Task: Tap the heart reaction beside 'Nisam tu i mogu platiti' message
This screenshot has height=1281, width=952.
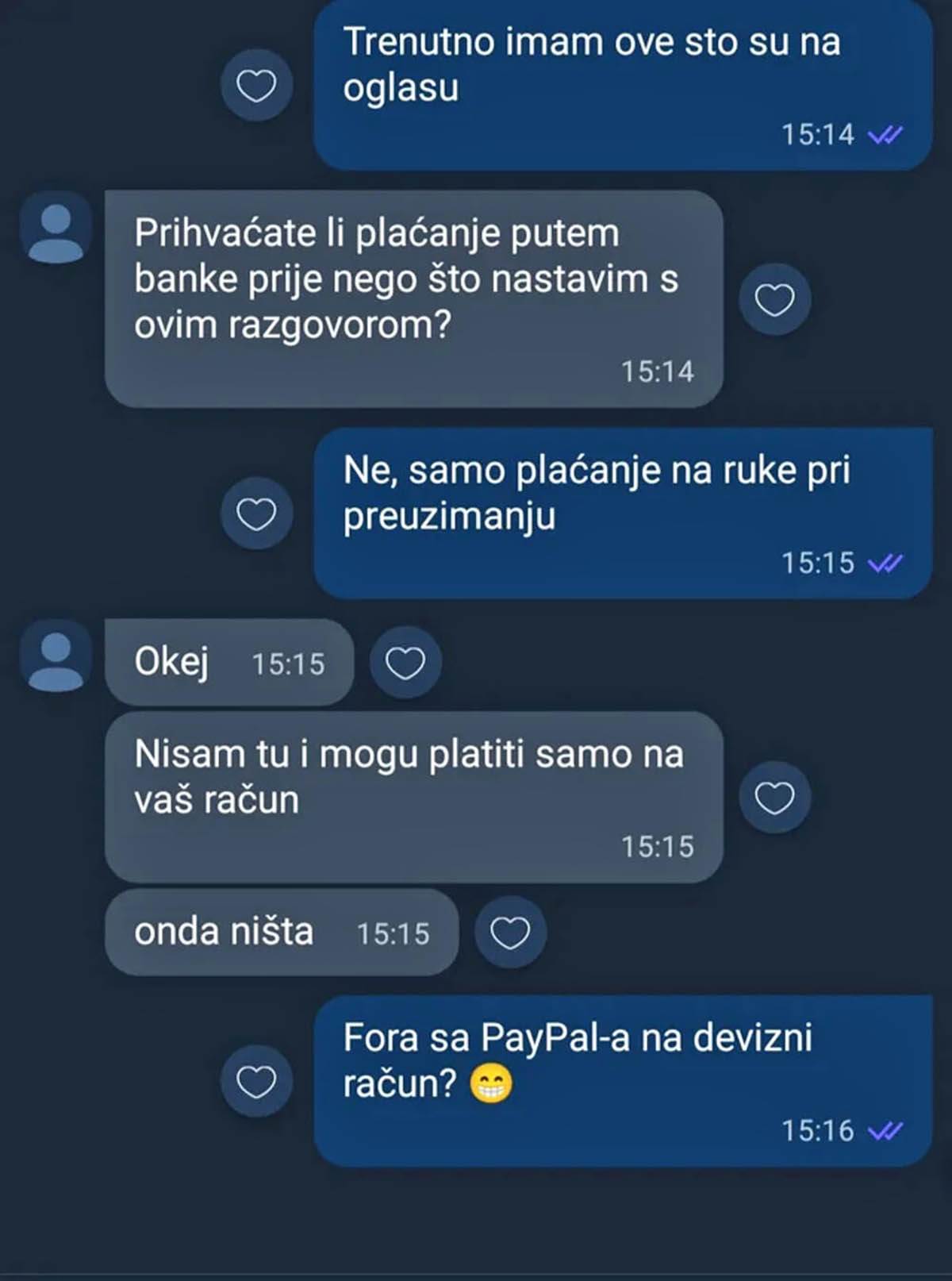Action: (775, 798)
